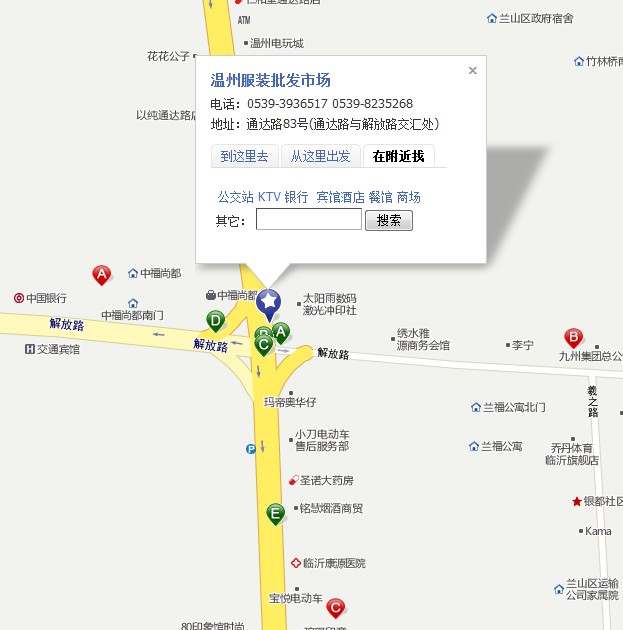
Task: Close the location info popup
Action: click(473, 71)
